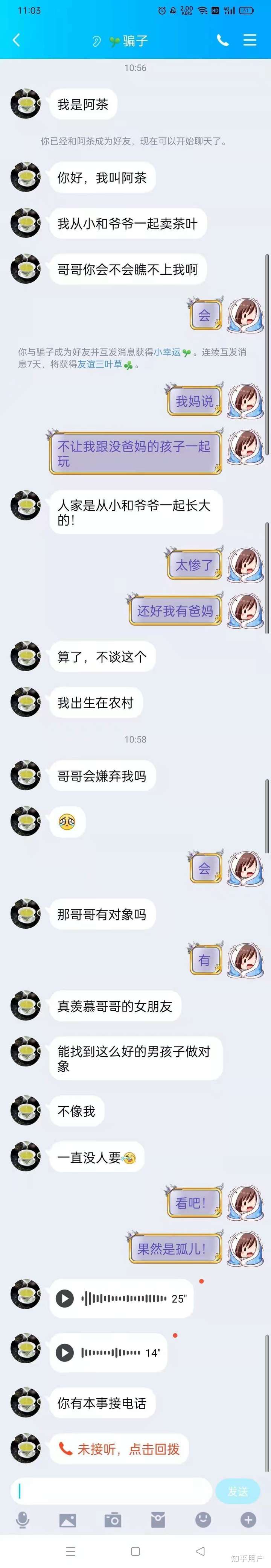Screen dimensions: 271x1568
Task: Open the photo gallery picker
Action: pyautogui.click(x=68, y=1520)
